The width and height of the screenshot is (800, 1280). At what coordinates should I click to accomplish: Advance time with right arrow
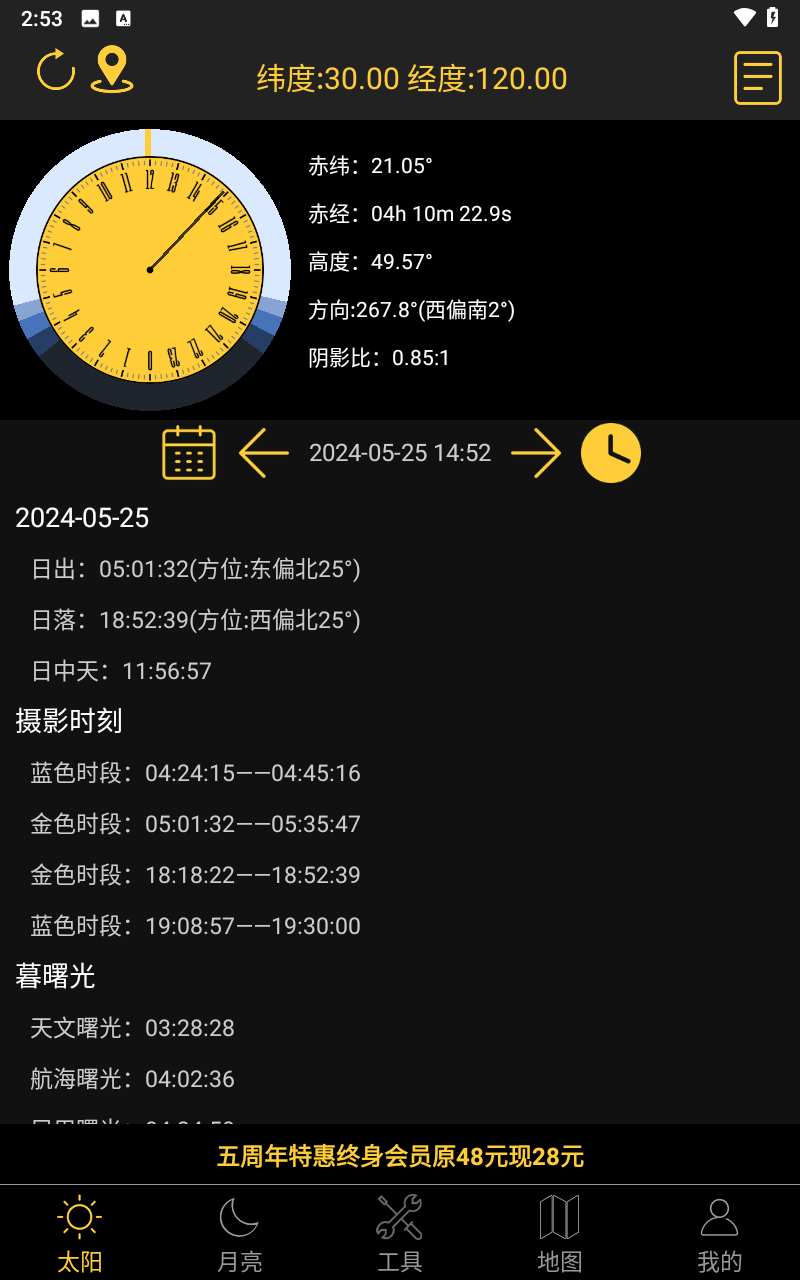coord(536,453)
